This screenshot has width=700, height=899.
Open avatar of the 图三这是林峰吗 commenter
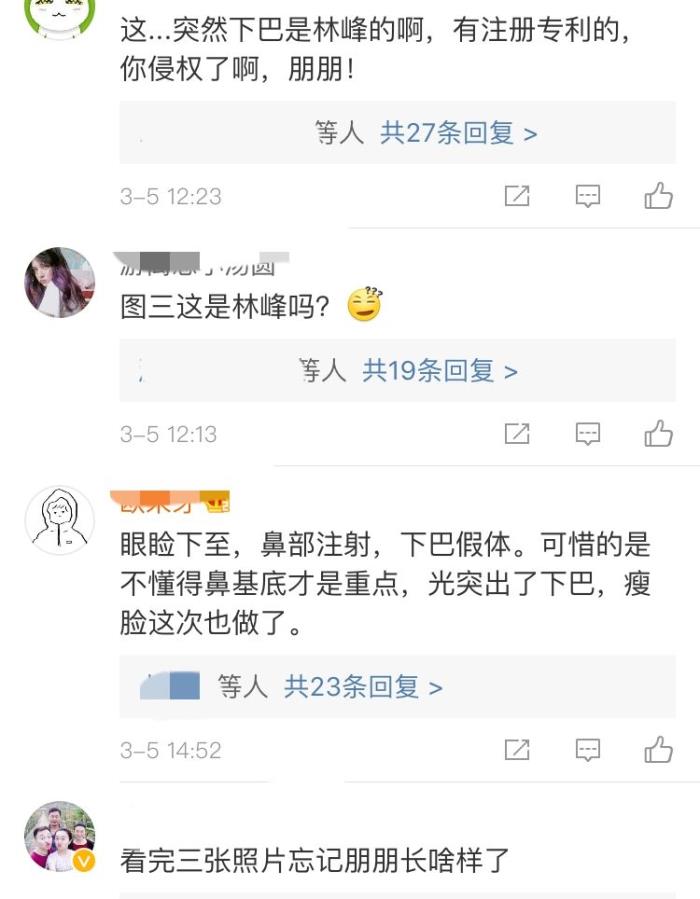tap(59, 283)
